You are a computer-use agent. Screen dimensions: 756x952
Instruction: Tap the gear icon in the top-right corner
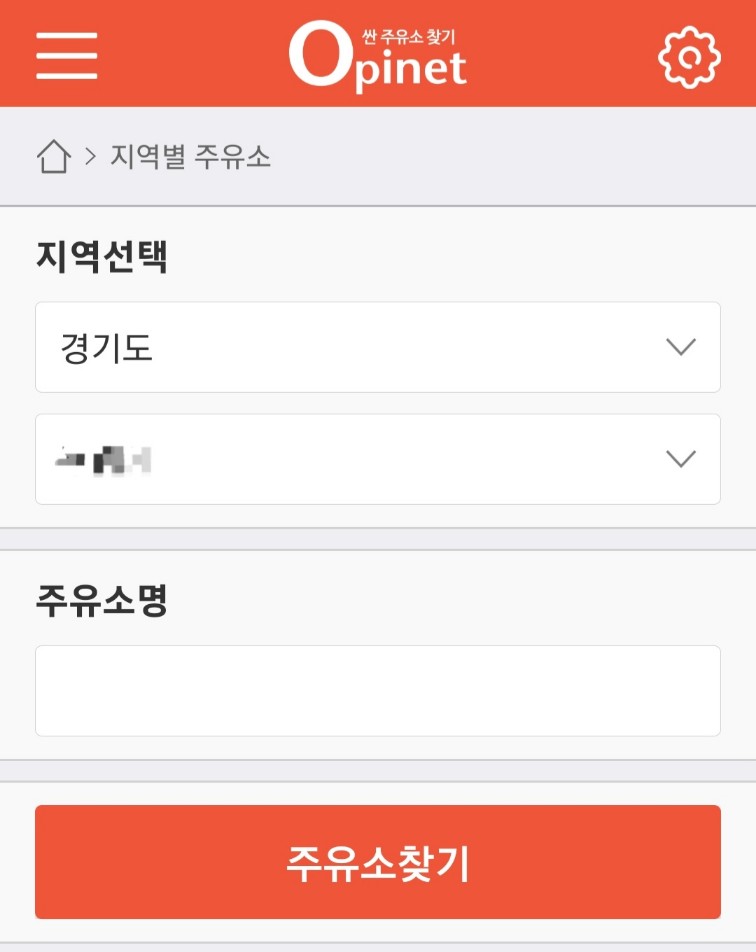tap(690, 57)
